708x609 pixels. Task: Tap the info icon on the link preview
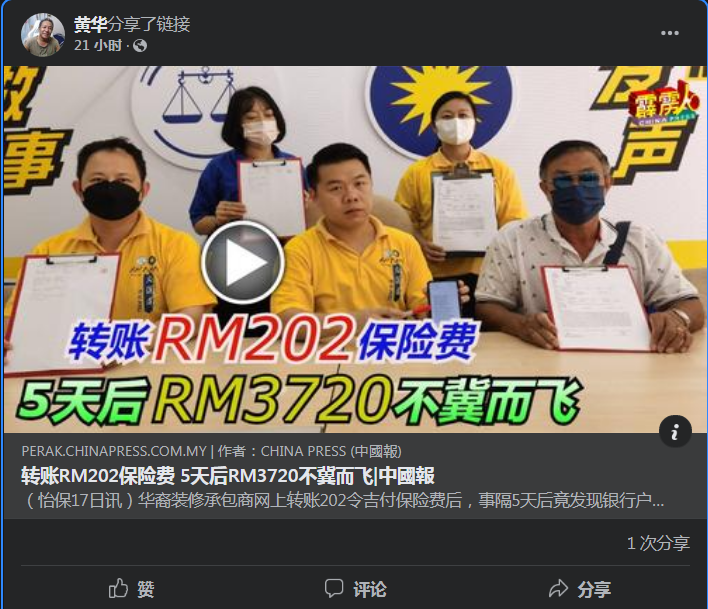point(676,432)
